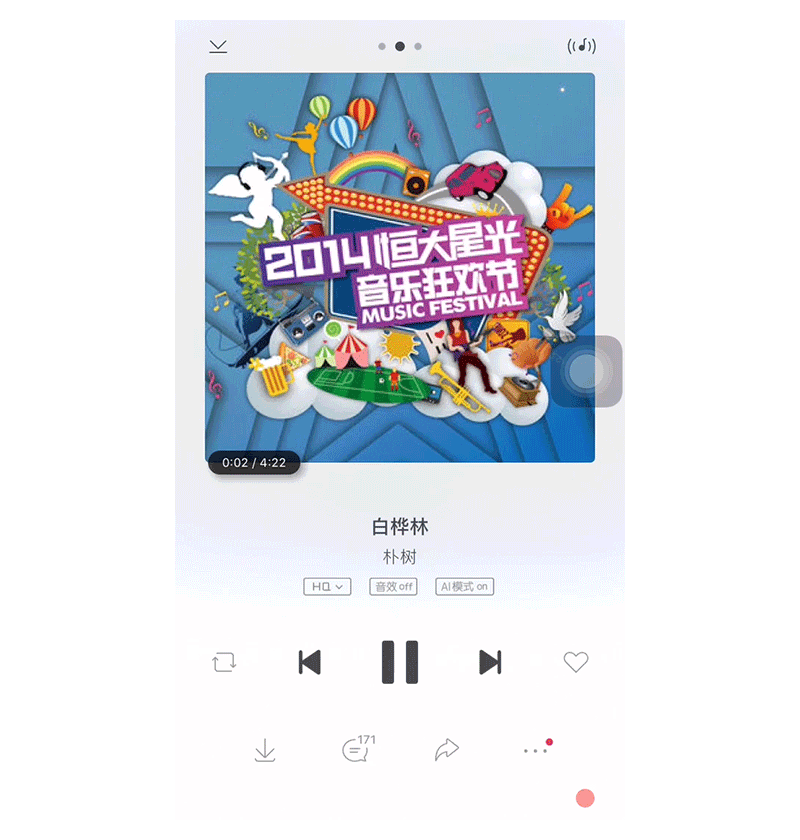Screen dimensions: 800x840
Task: Toggle the 音效 off sound effect chip
Action: 393,587
